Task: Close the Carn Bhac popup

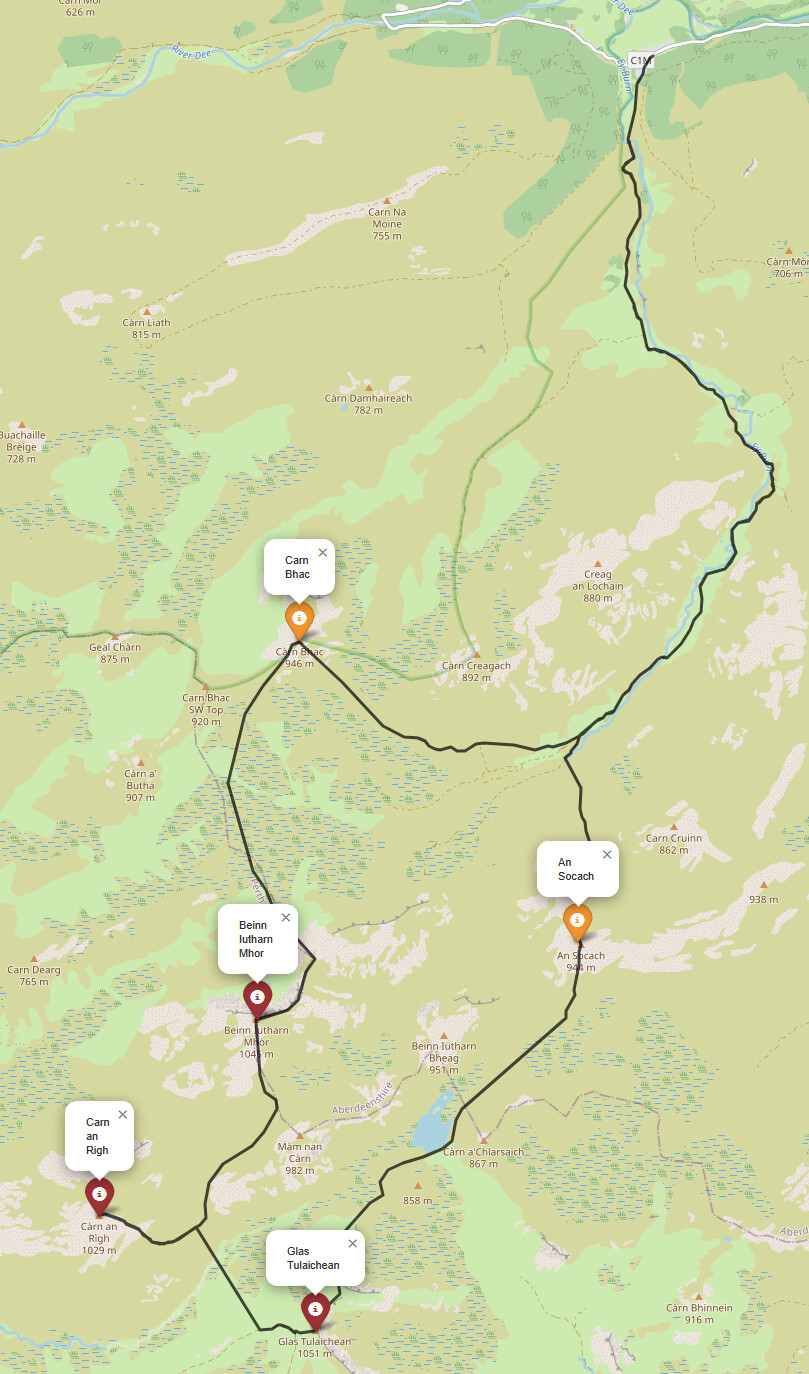Action: point(322,552)
